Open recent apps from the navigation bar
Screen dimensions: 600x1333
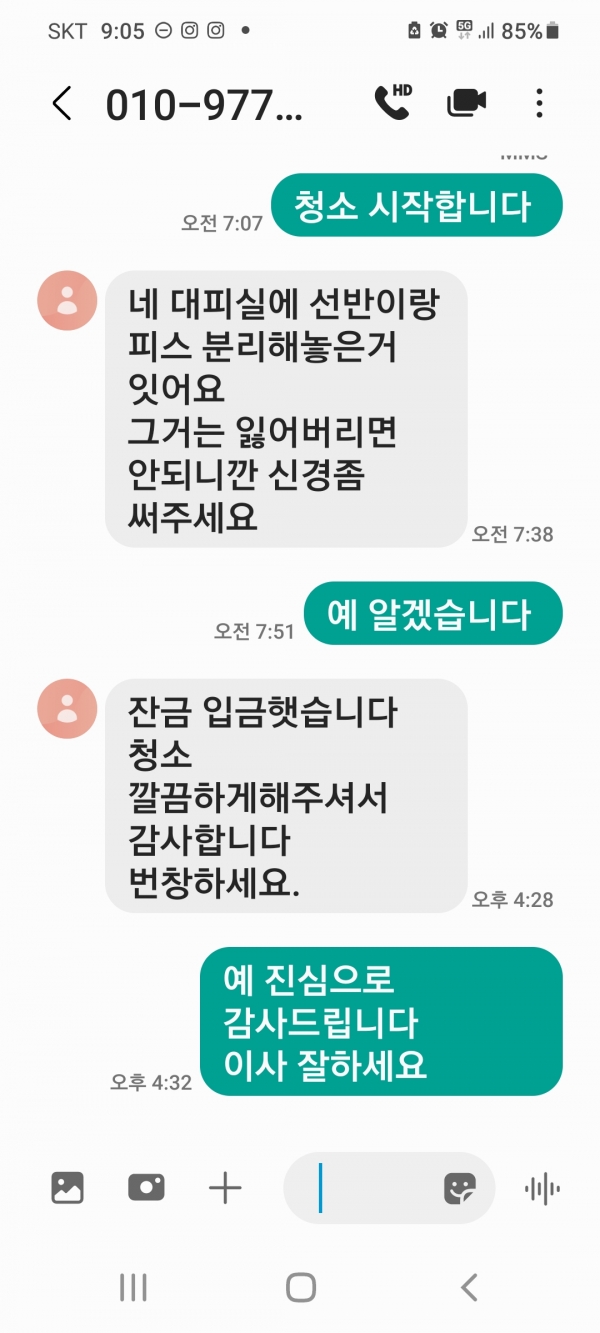click(x=133, y=1286)
